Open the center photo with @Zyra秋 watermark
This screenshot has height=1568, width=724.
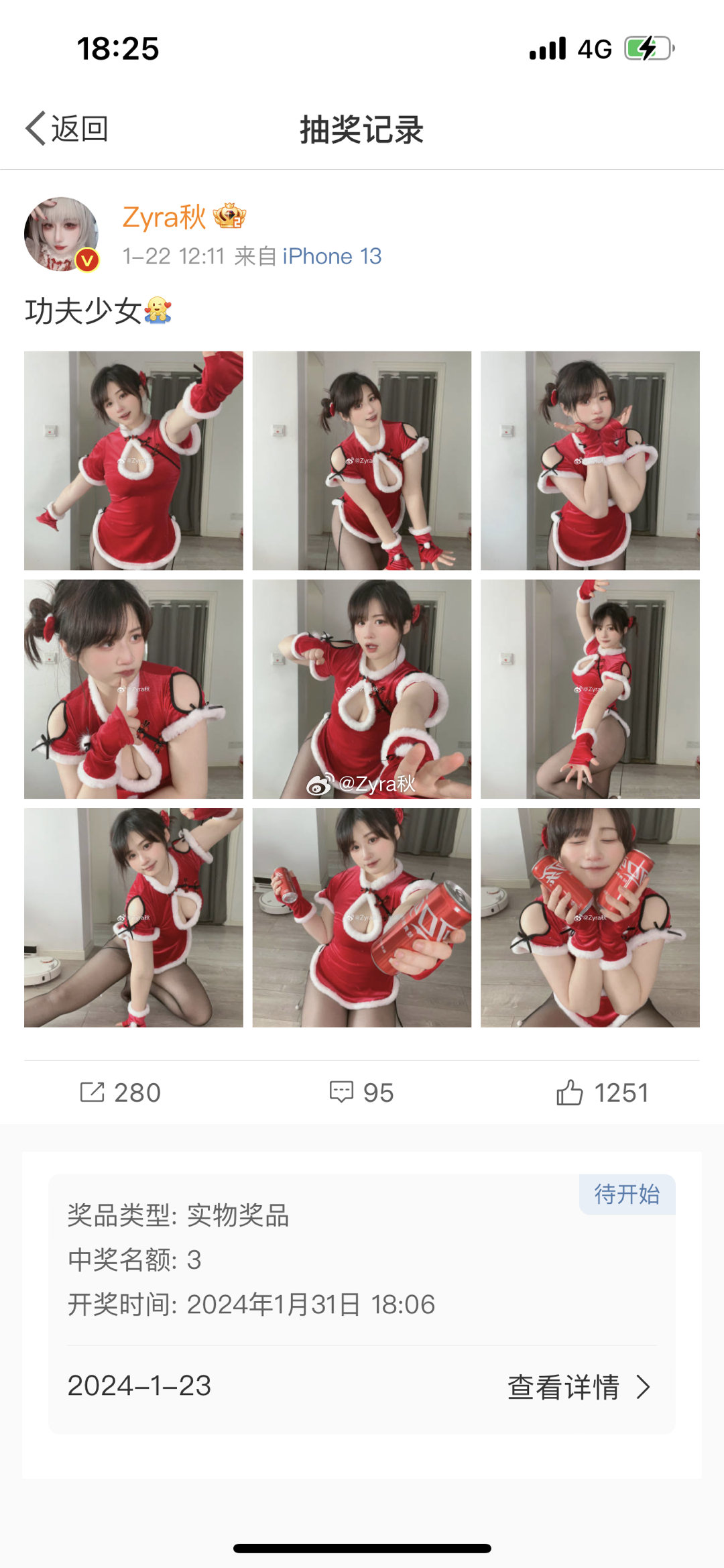tap(361, 689)
